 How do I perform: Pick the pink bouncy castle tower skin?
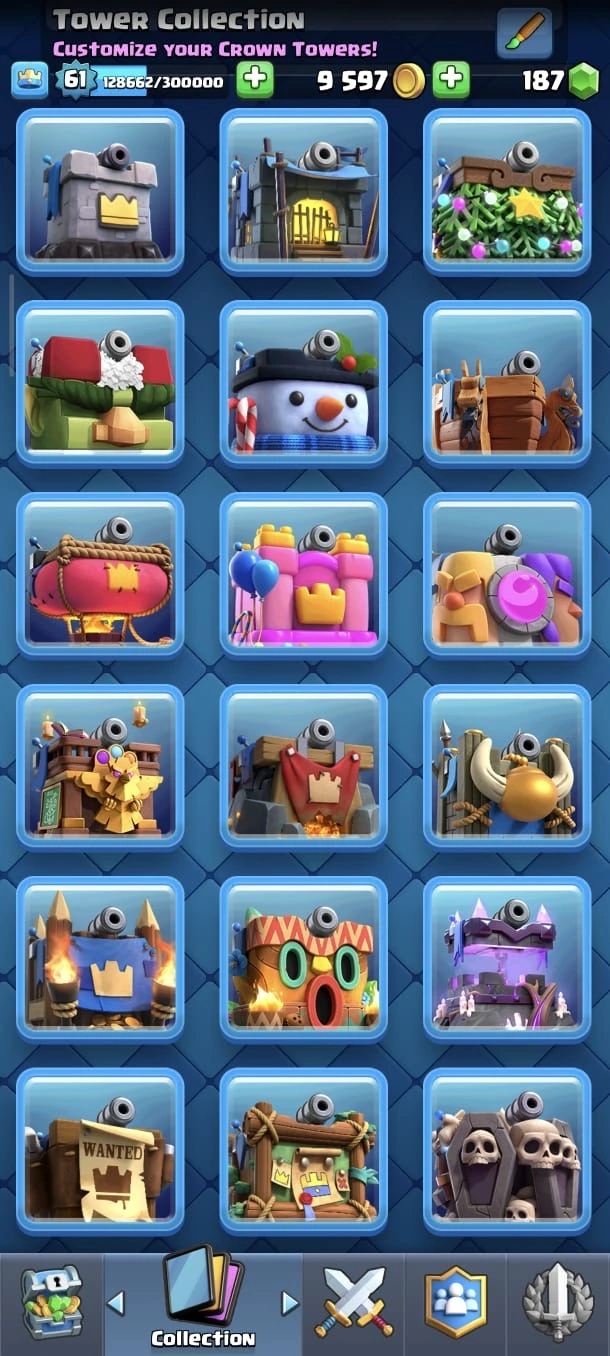pos(303,575)
